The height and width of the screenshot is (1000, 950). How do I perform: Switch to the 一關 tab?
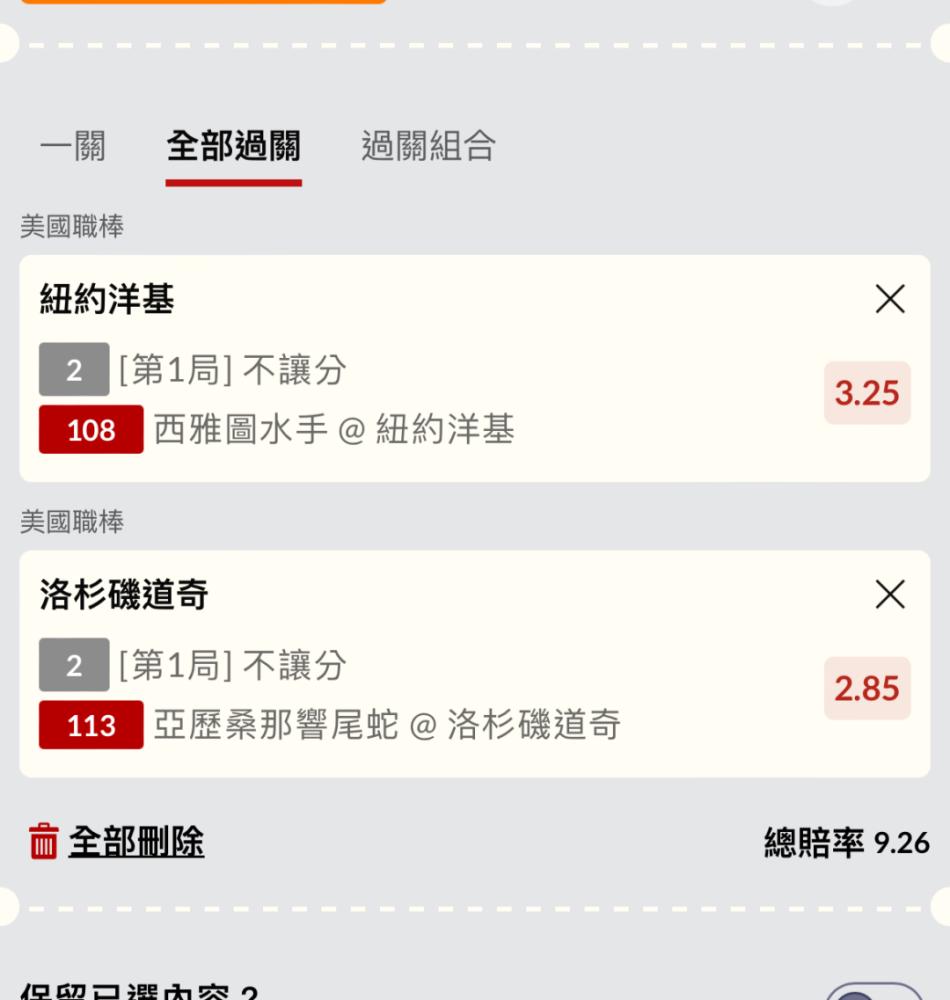pos(72,147)
